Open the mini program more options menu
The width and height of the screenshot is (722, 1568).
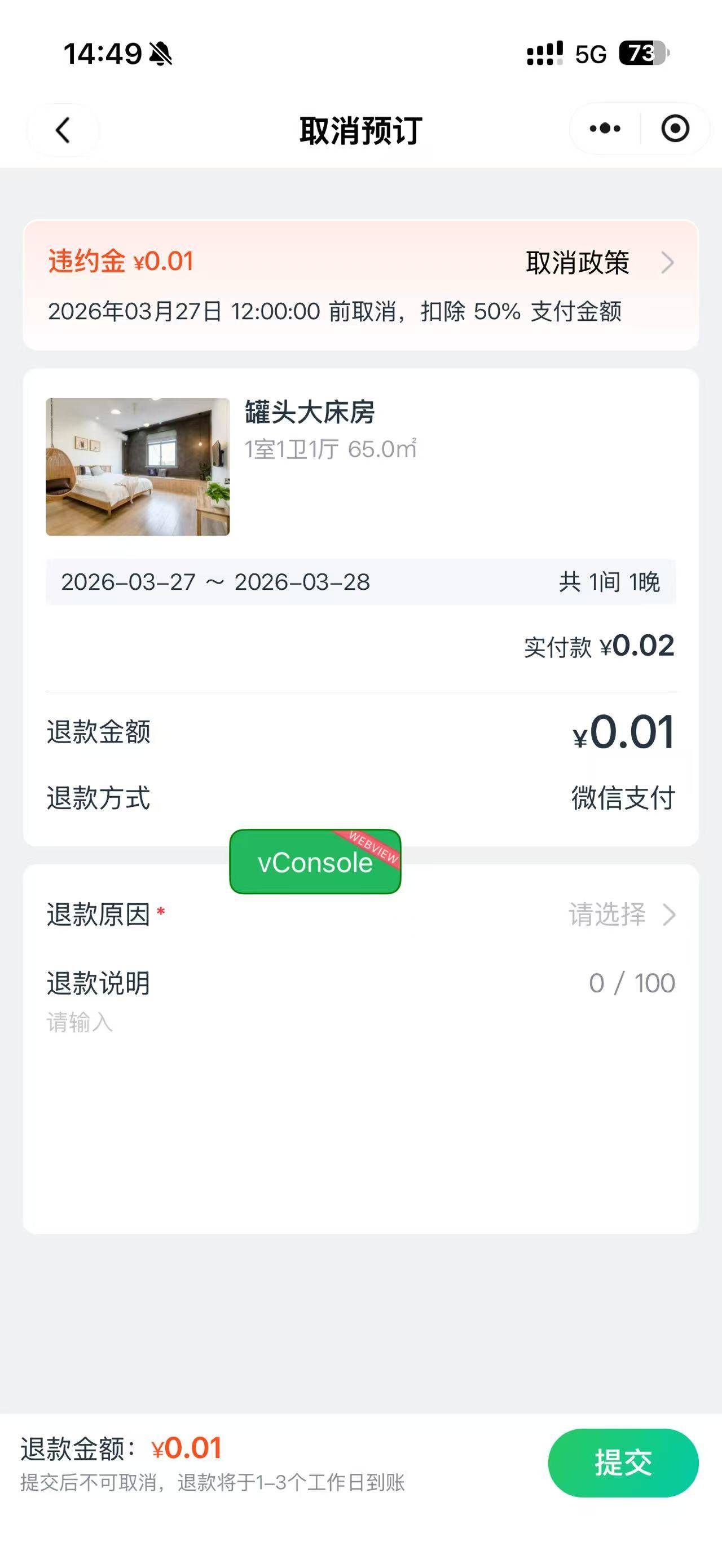605,129
